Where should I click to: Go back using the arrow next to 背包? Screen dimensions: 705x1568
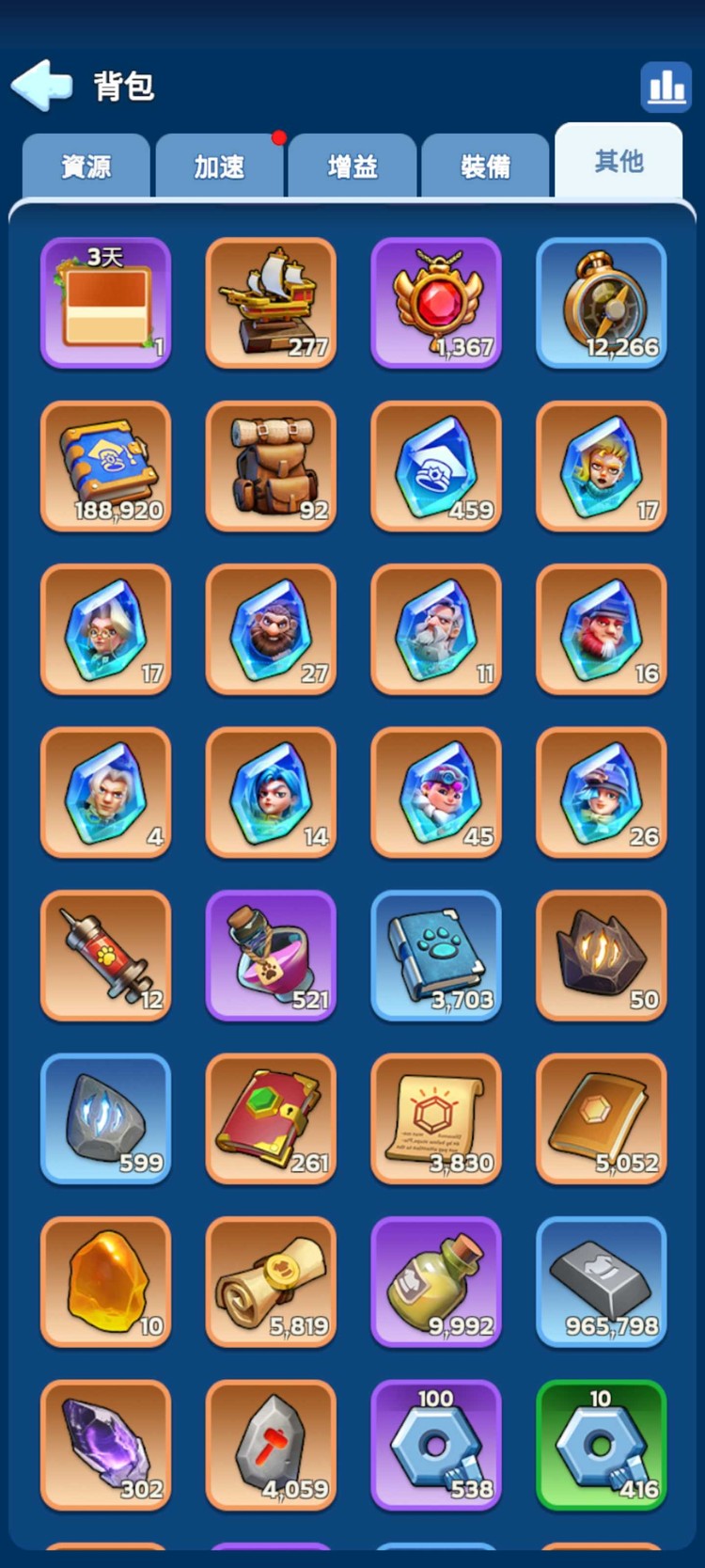[42, 86]
